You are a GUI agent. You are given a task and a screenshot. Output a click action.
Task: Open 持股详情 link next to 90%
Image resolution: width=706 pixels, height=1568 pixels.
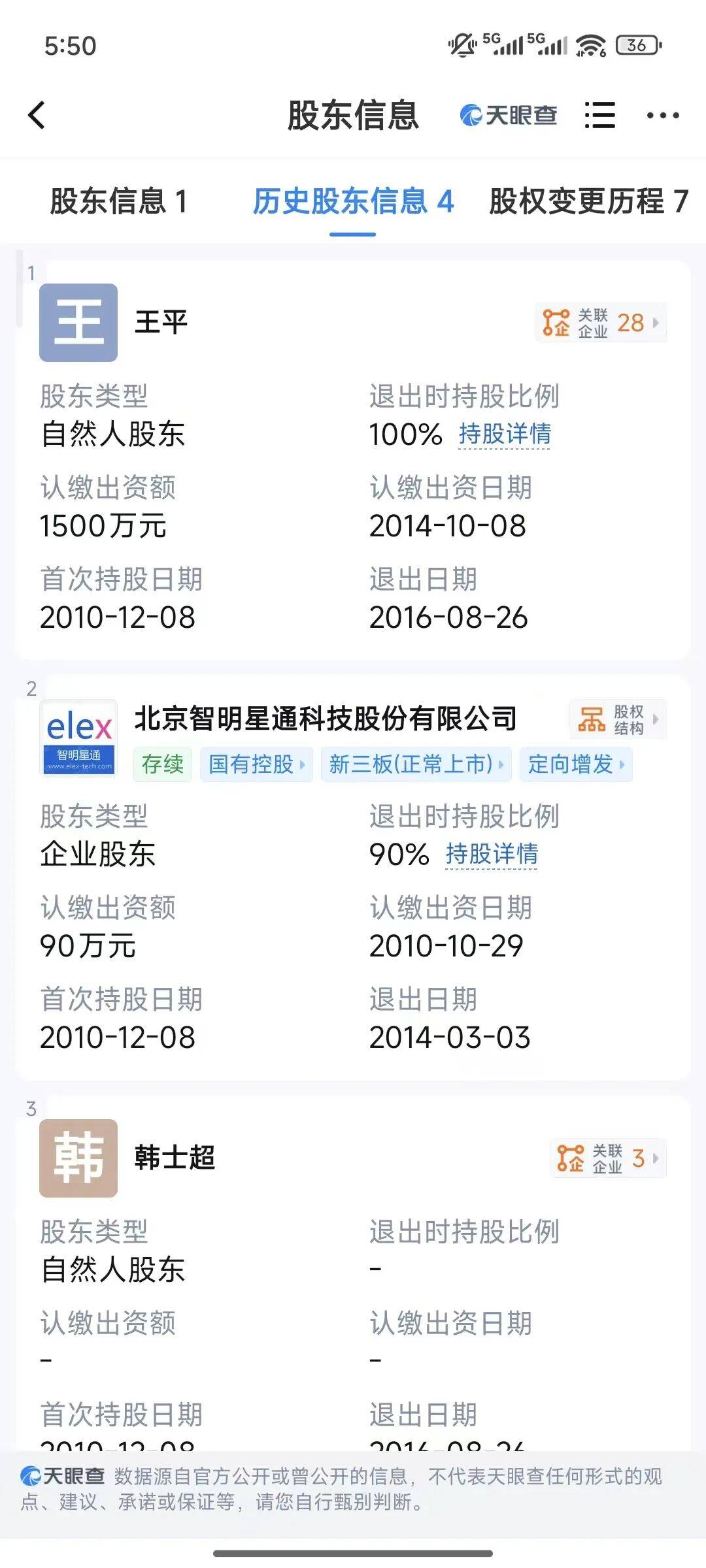(492, 854)
